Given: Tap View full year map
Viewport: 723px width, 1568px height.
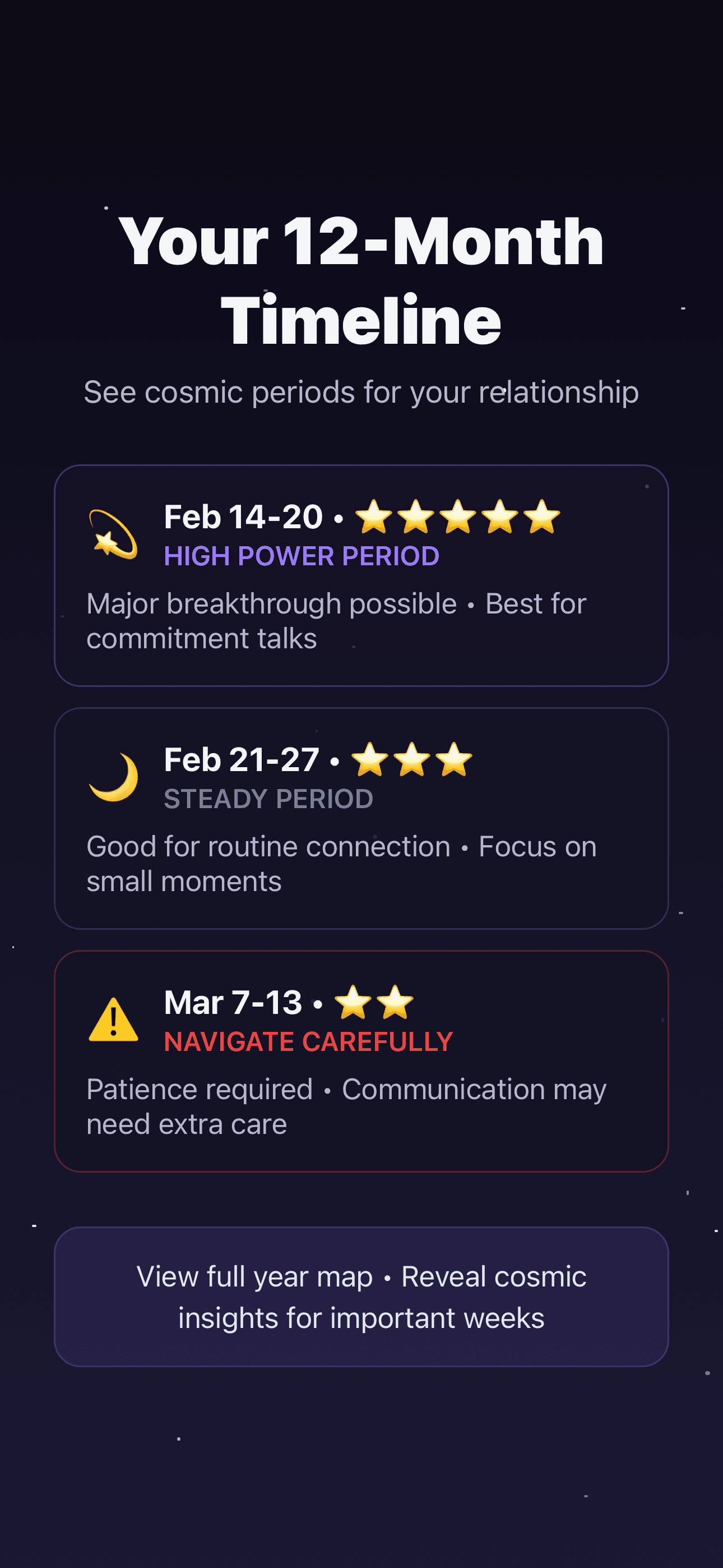Looking at the screenshot, I should pos(361,1296).
